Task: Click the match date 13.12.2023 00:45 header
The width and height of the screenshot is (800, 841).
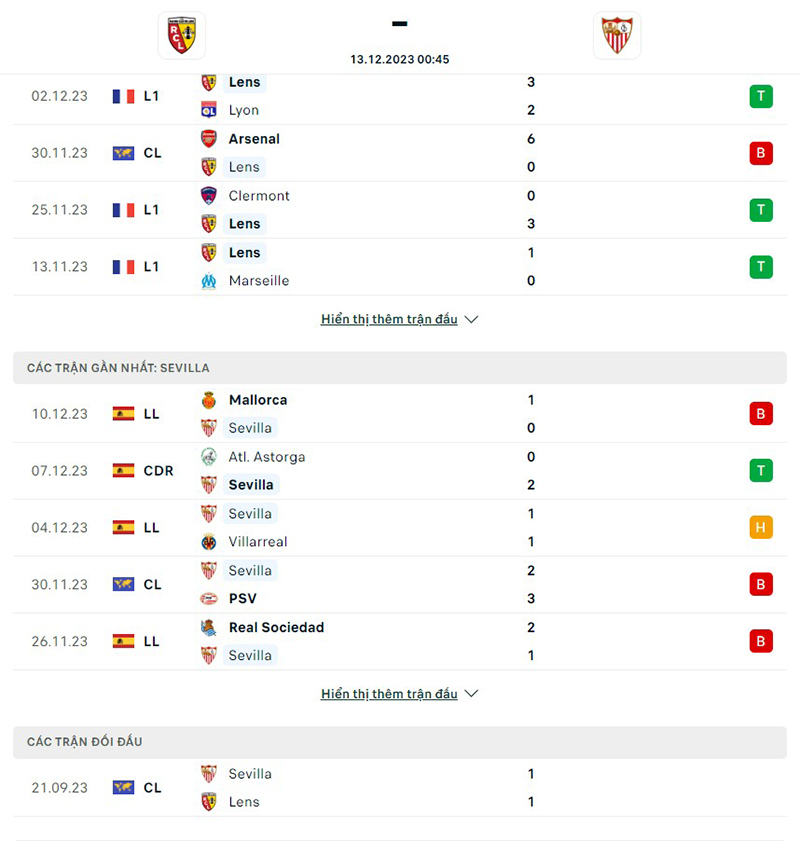Action: tap(400, 59)
